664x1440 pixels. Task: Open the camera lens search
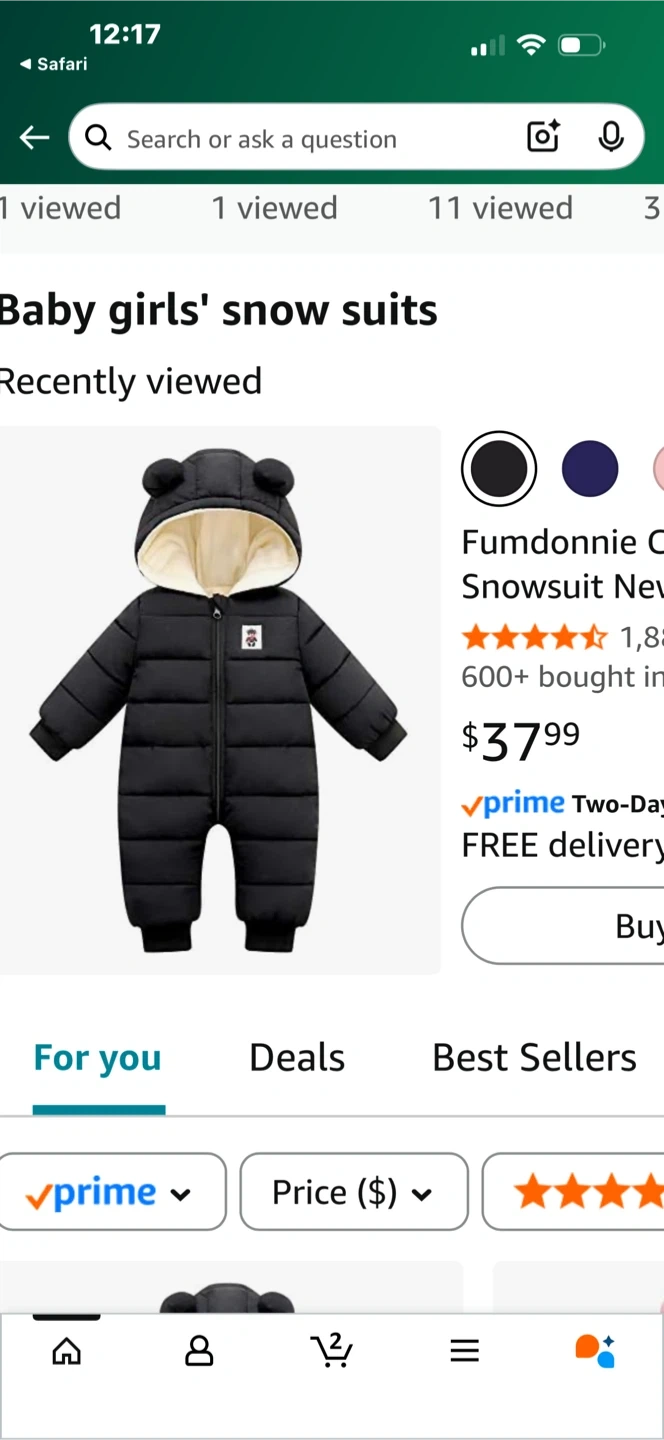point(543,137)
